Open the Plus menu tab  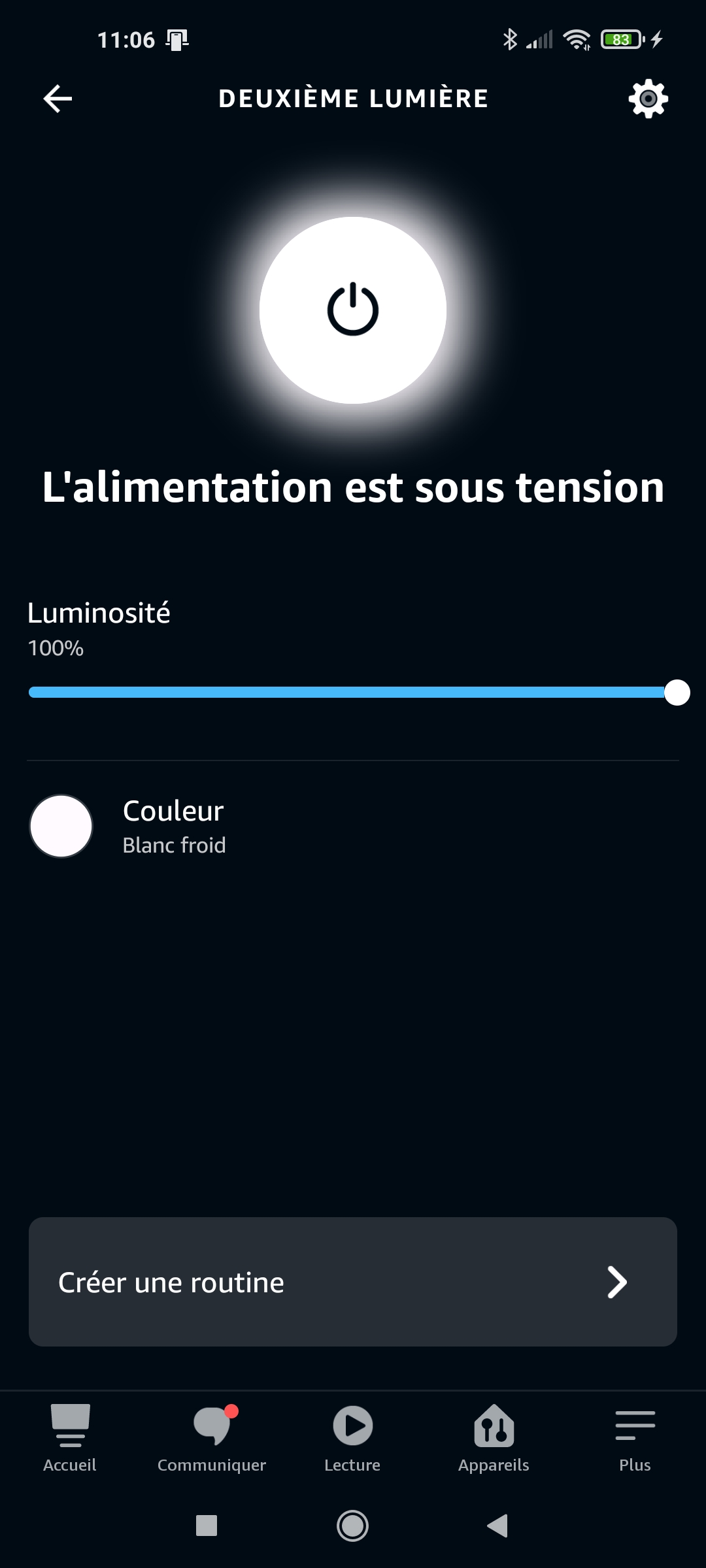(x=635, y=1438)
